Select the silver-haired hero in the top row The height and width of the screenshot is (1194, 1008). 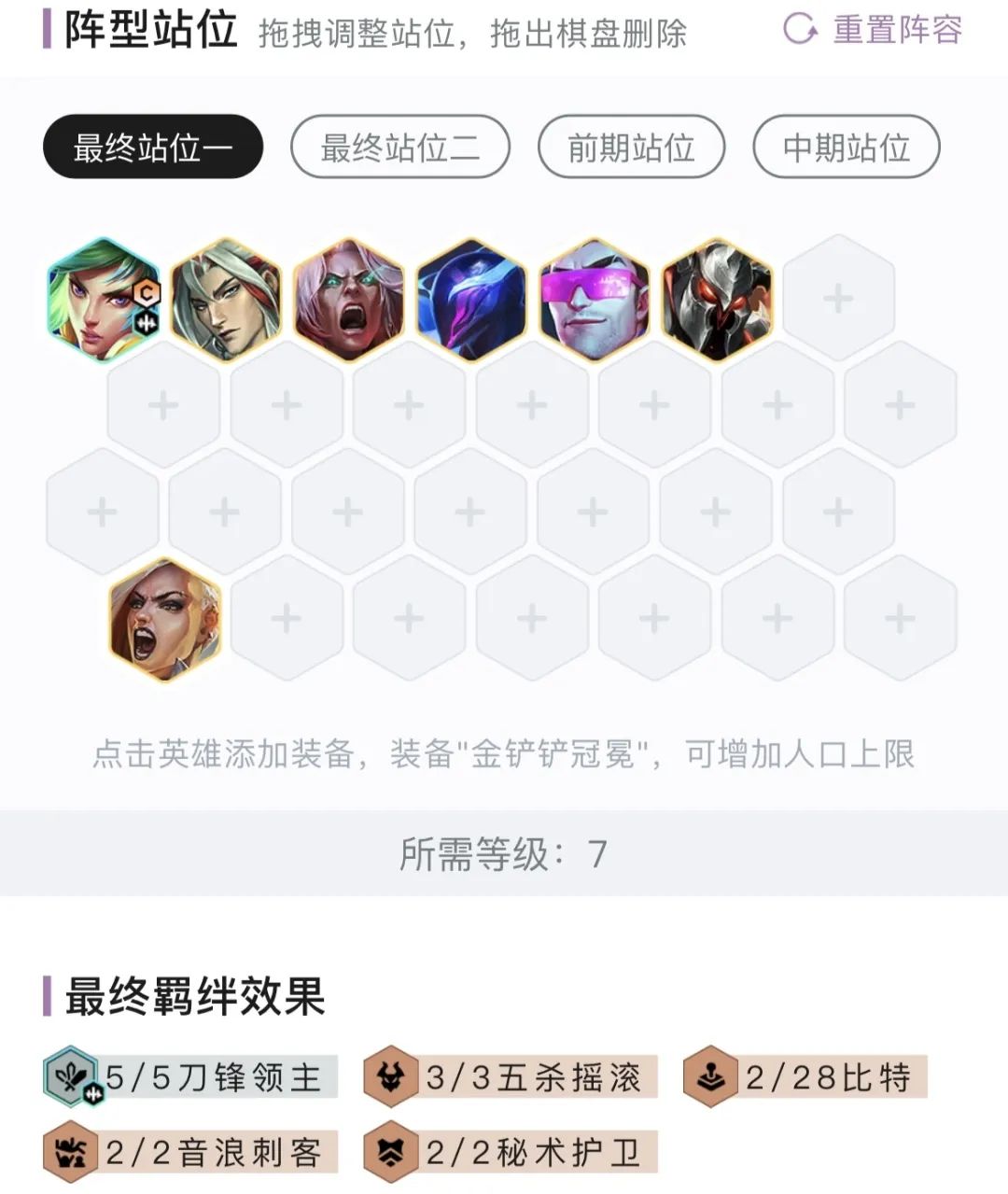(x=226, y=299)
